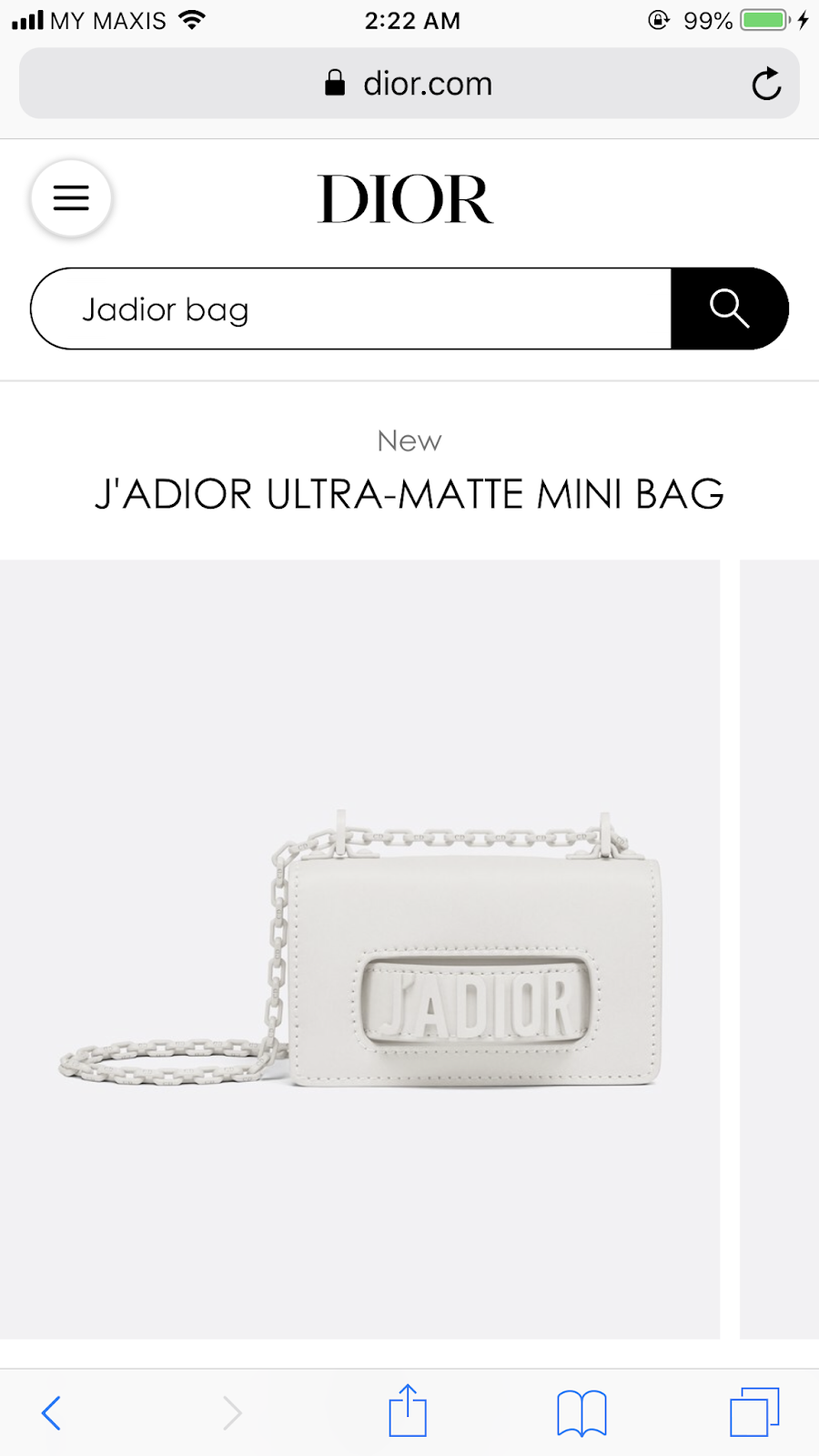Go back to the previous page
The width and height of the screenshot is (819, 1456).
click(52, 1413)
